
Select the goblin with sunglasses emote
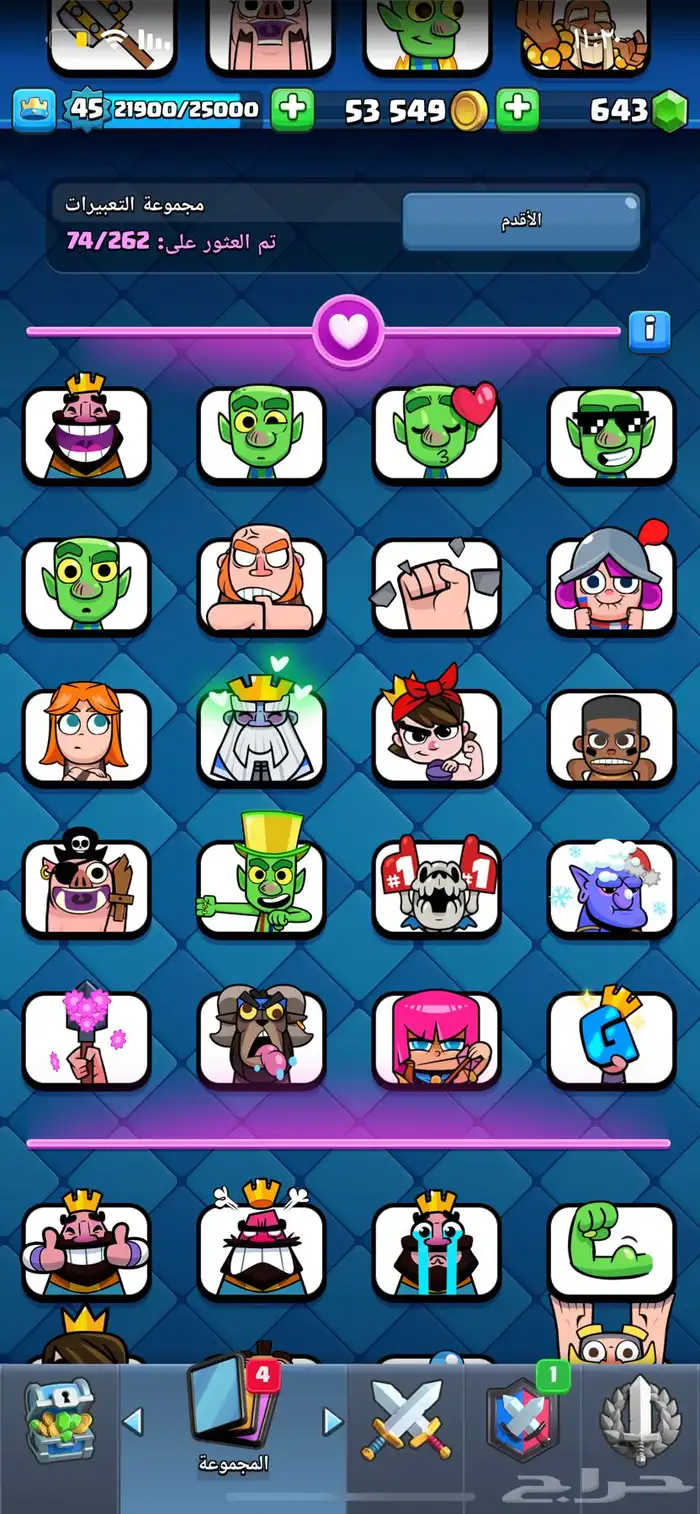pos(611,434)
